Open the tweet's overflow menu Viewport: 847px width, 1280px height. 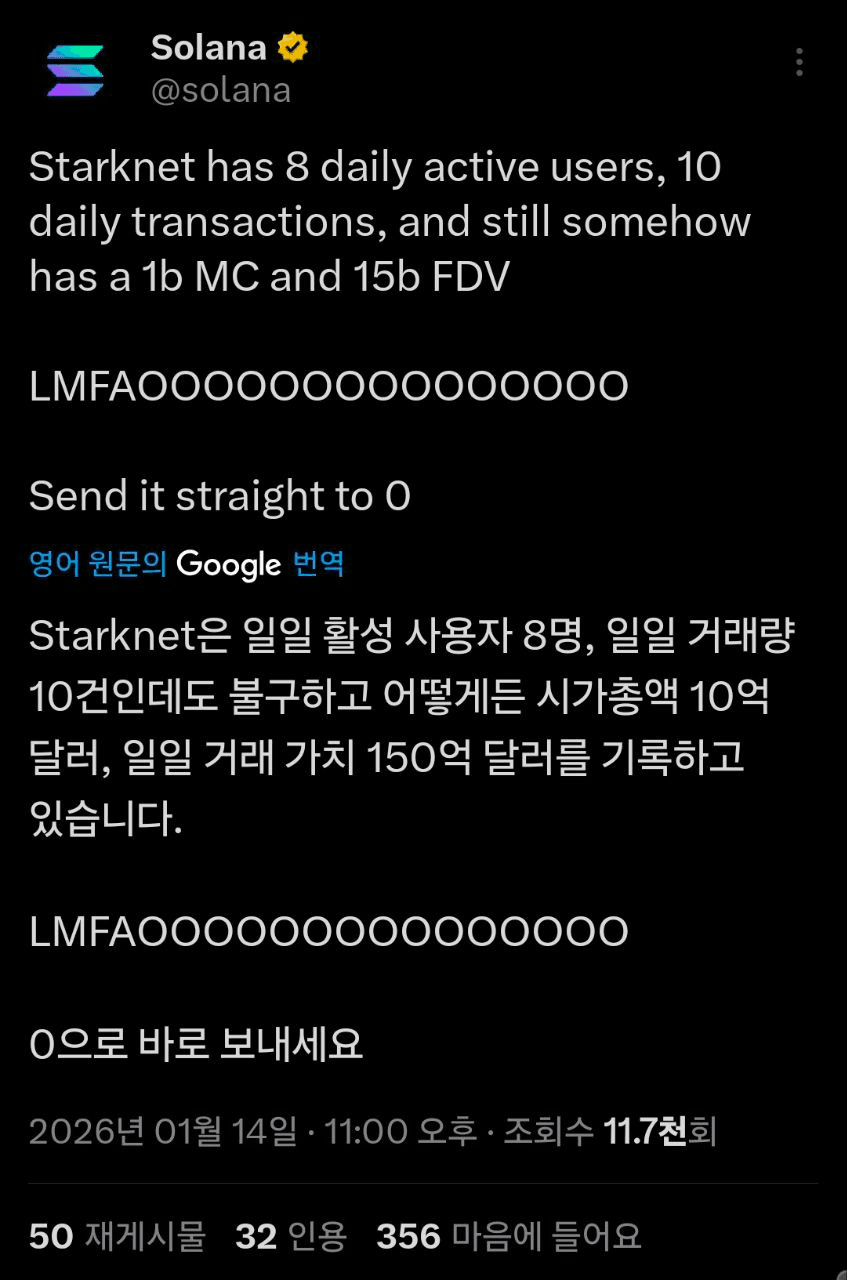click(x=799, y=62)
